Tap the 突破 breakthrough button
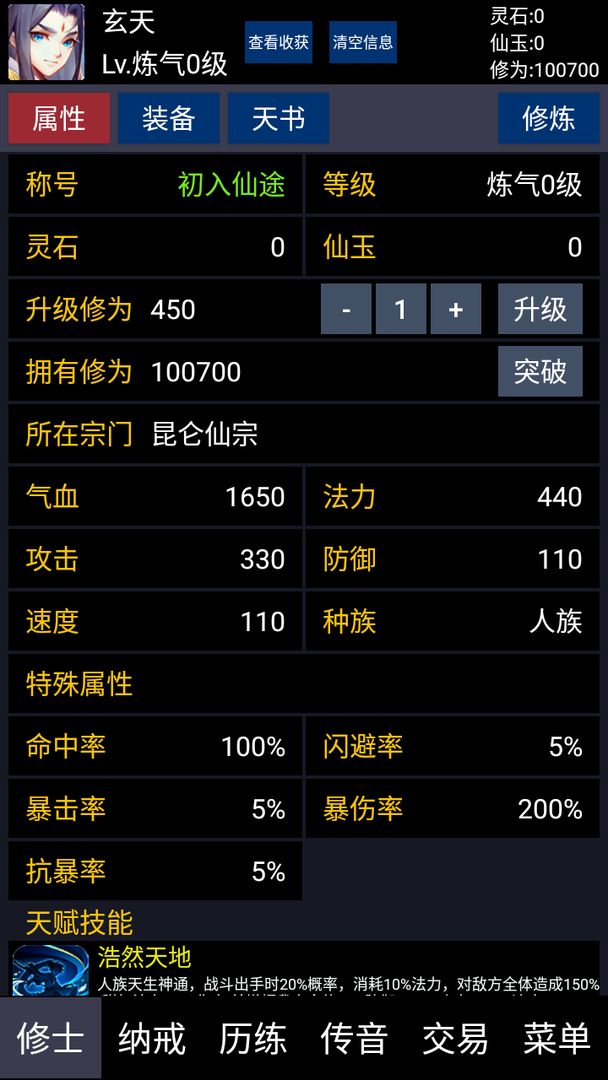The height and width of the screenshot is (1080, 608). click(540, 371)
